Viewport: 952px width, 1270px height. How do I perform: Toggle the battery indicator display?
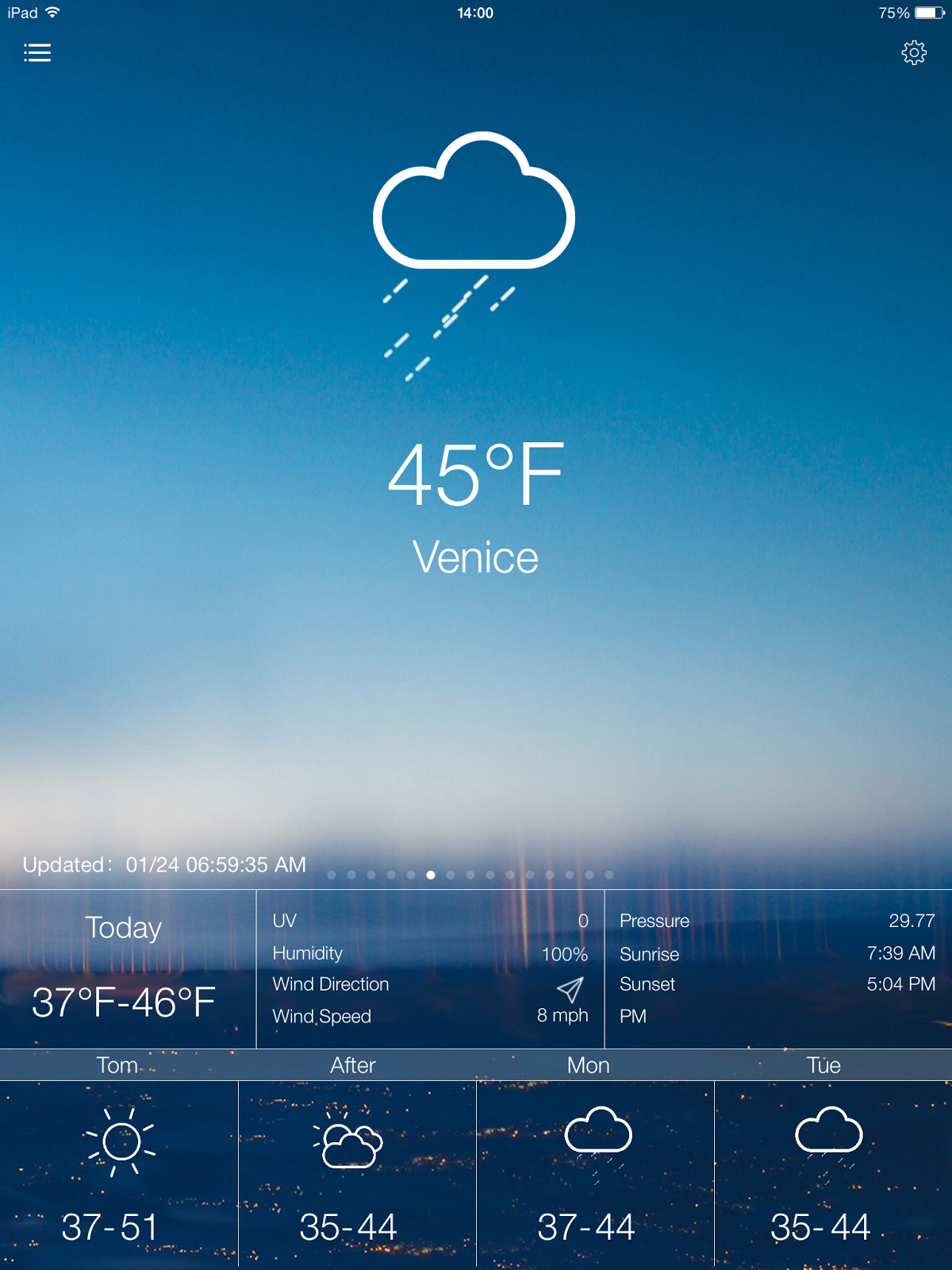928,12
